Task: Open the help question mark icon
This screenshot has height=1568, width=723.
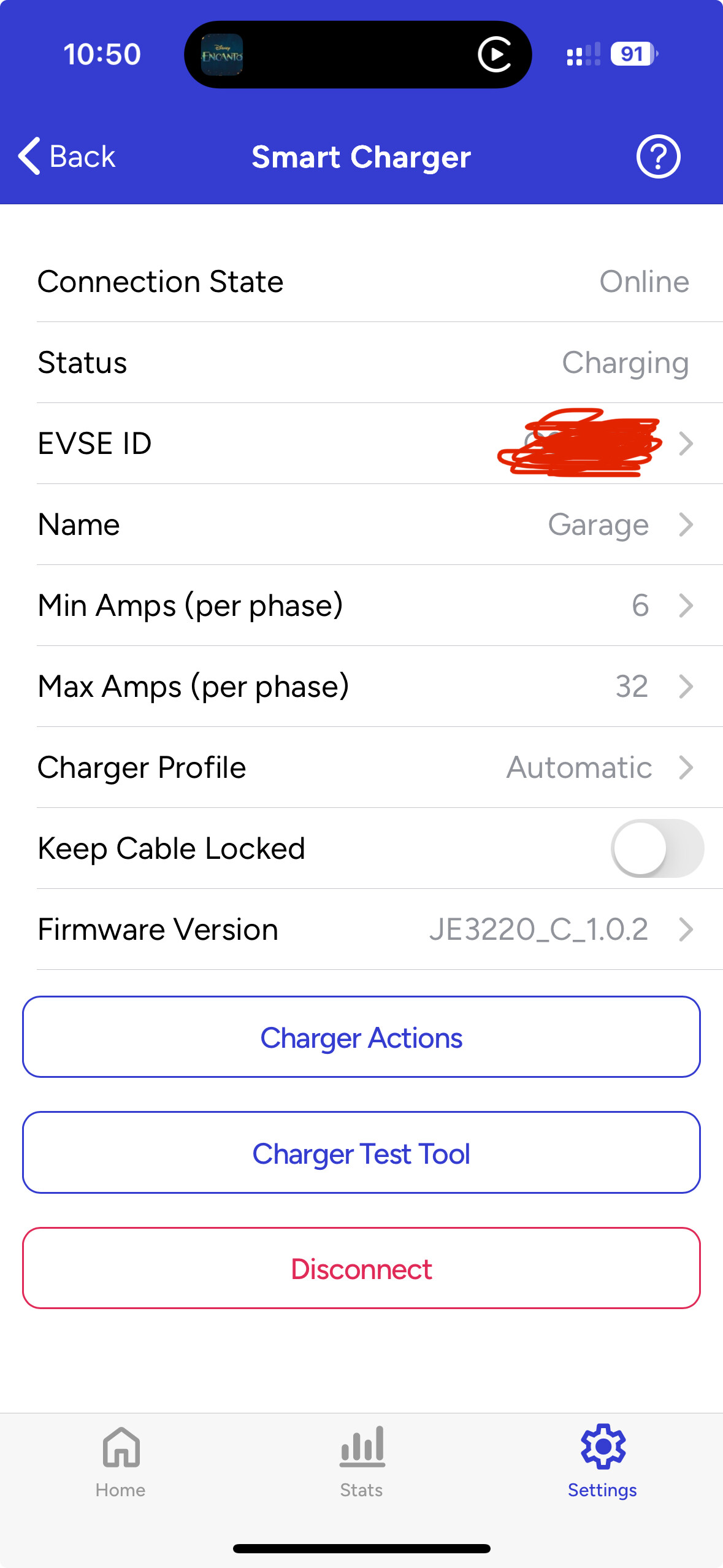Action: [x=658, y=156]
